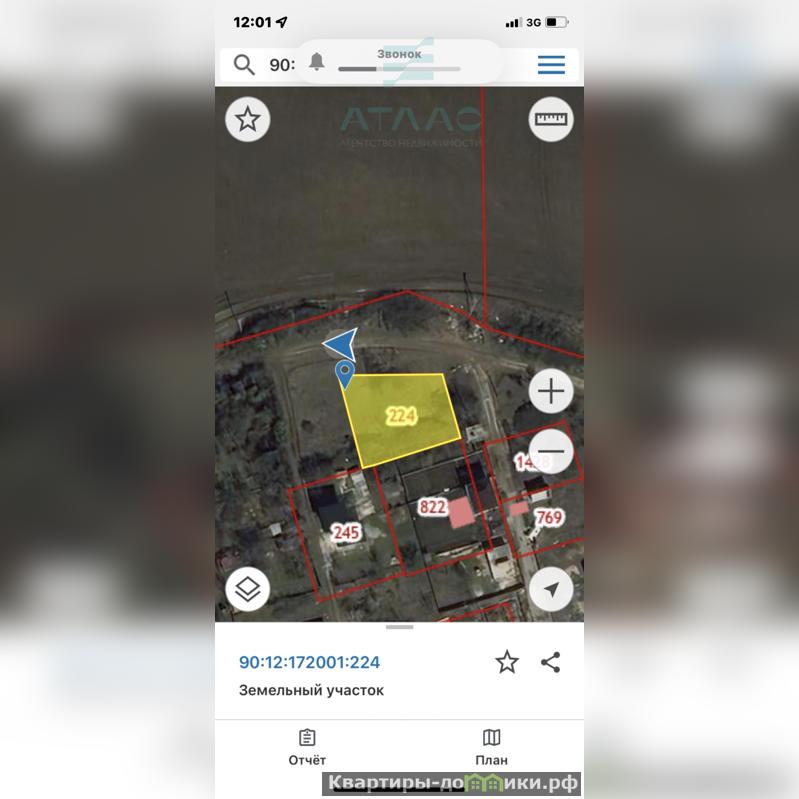Image resolution: width=799 pixels, height=799 pixels.
Task: Select parcel 769 on the map
Action: click(549, 517)
